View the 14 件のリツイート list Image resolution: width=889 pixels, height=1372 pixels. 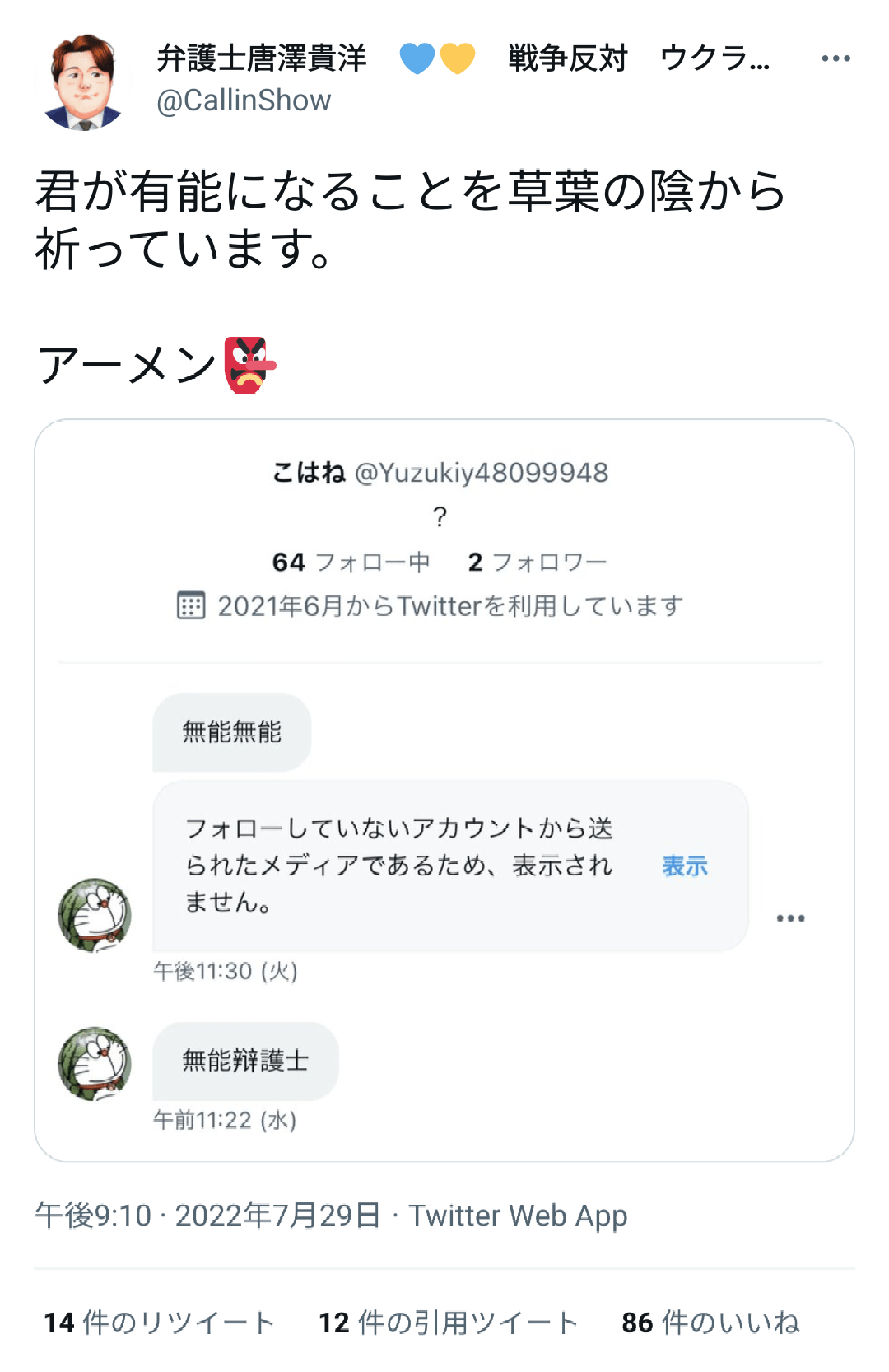[x=159, y=1323]
